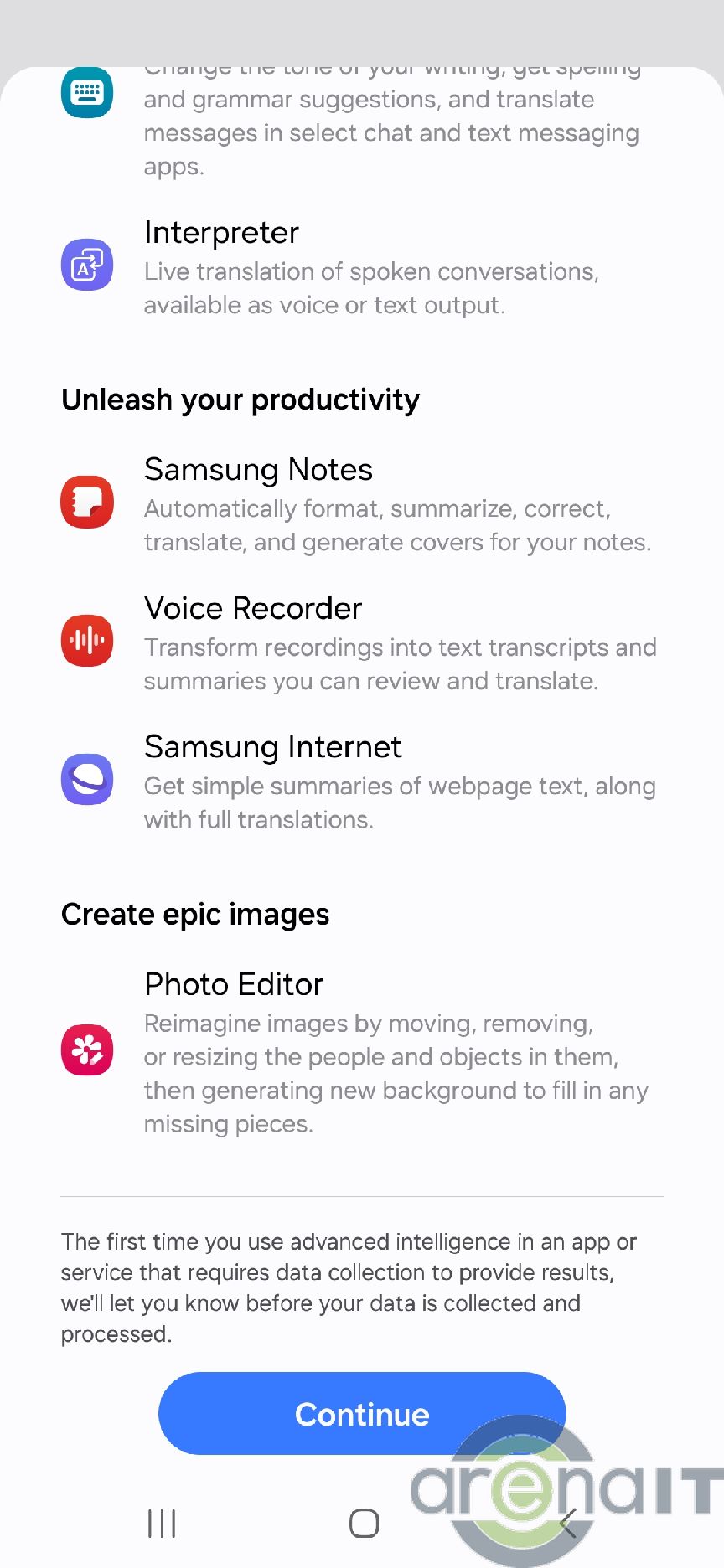Image resolution: width=724 pixels, height=1568 pixels.
Task: Tap the Continue button
Action: click(362, 1414)
